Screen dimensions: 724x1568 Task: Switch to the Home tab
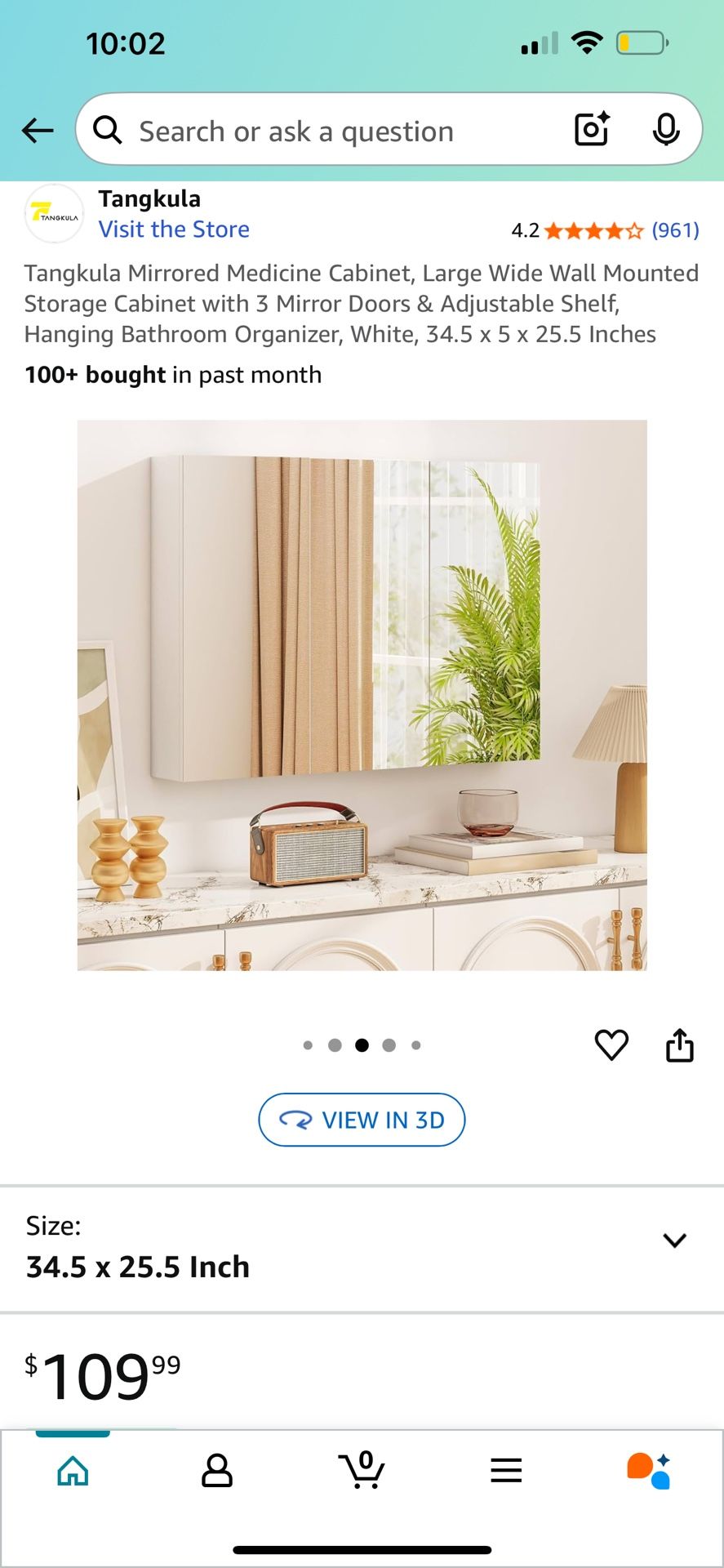click(73, 1471)
